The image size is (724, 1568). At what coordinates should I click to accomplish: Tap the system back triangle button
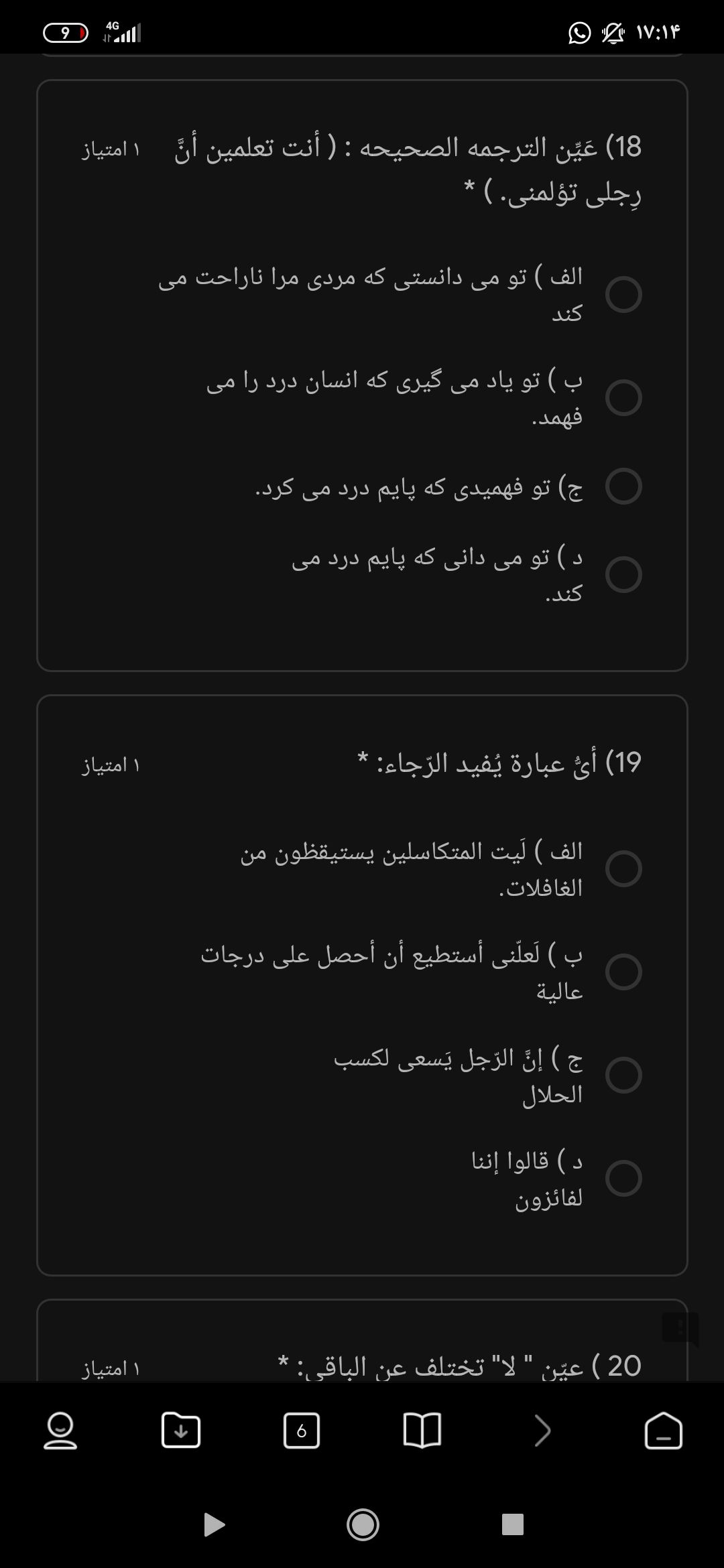[214, 1524]
